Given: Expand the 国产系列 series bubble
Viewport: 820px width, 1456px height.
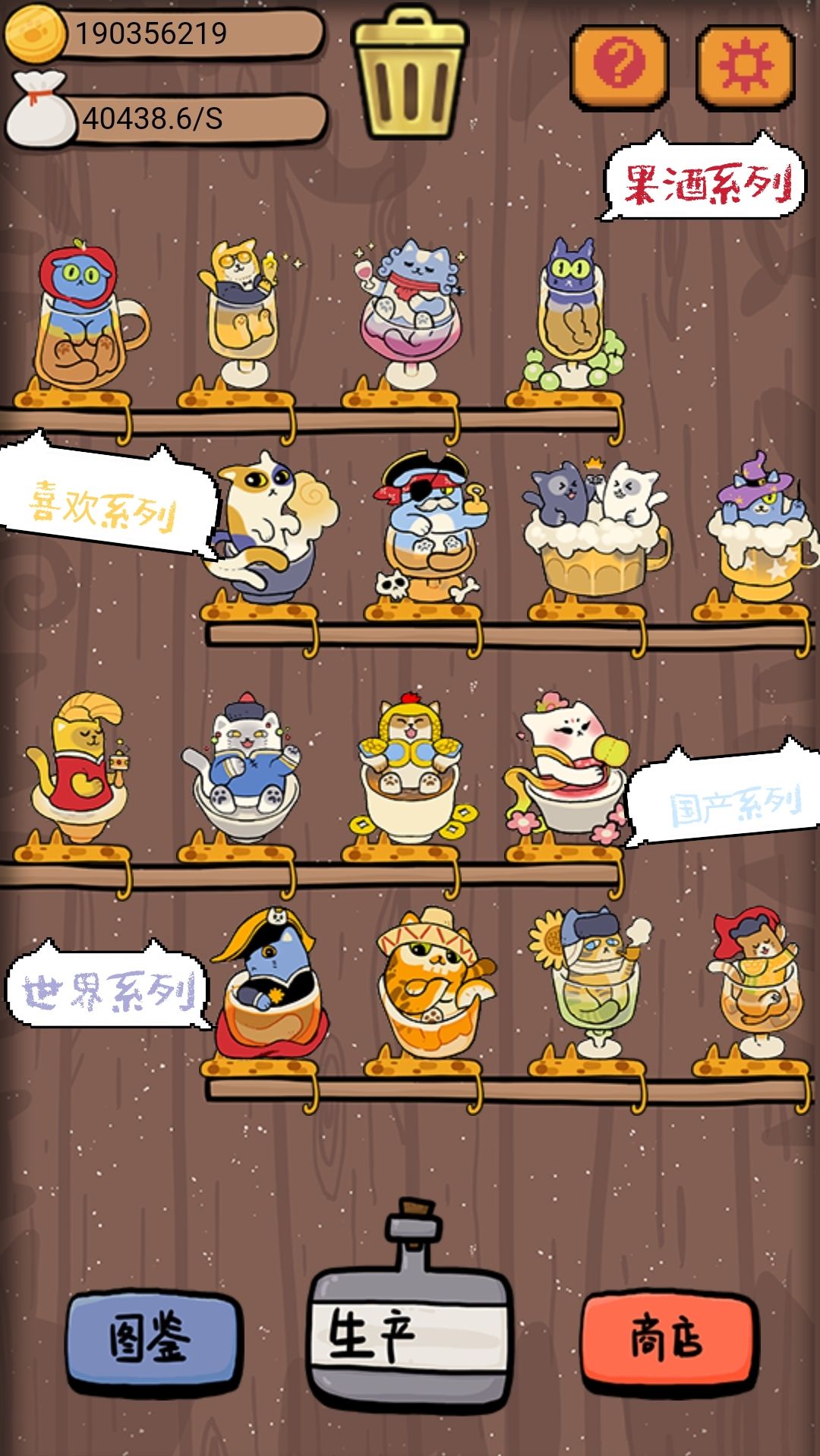Looking at the screenshot, I should point(733,801).
